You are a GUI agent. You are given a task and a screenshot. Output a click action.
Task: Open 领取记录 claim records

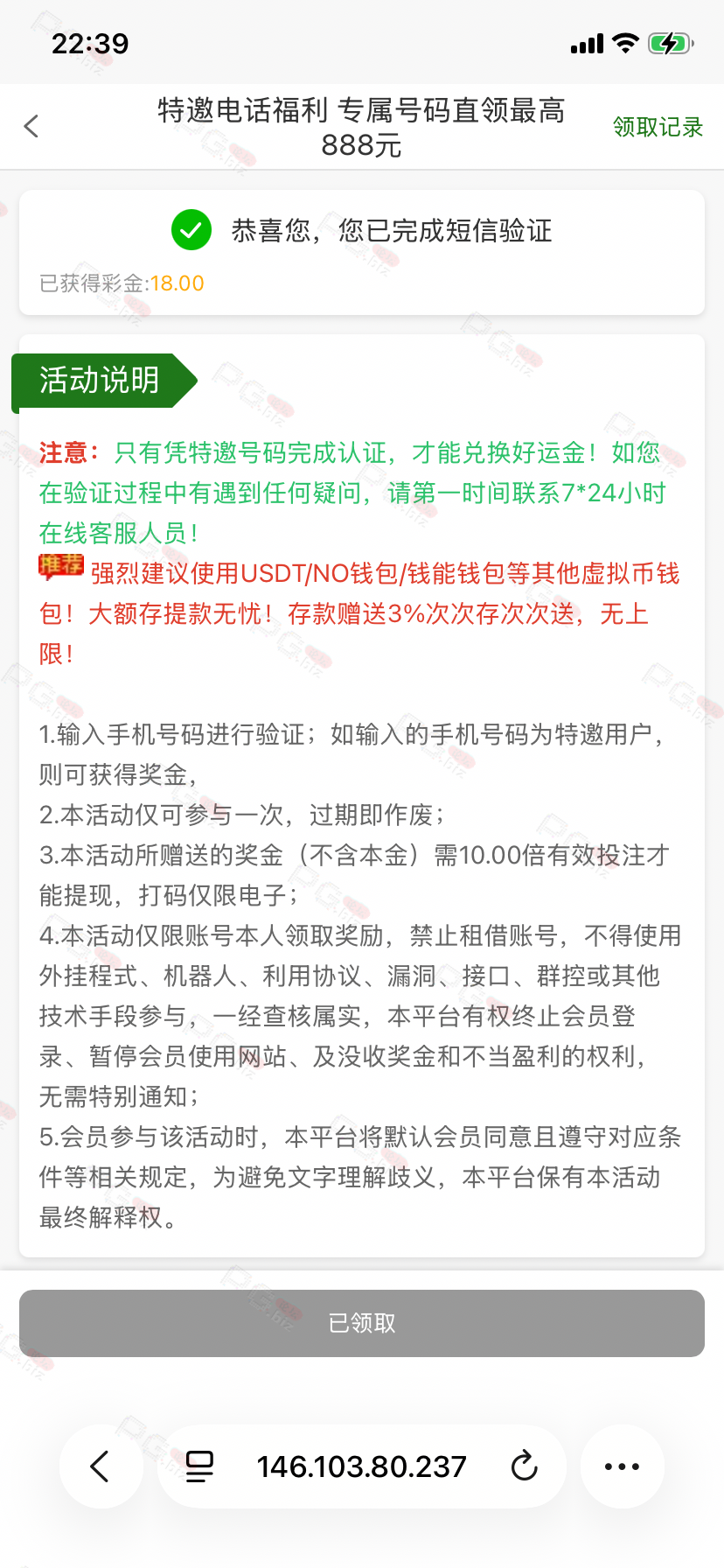tap(658, 128)
